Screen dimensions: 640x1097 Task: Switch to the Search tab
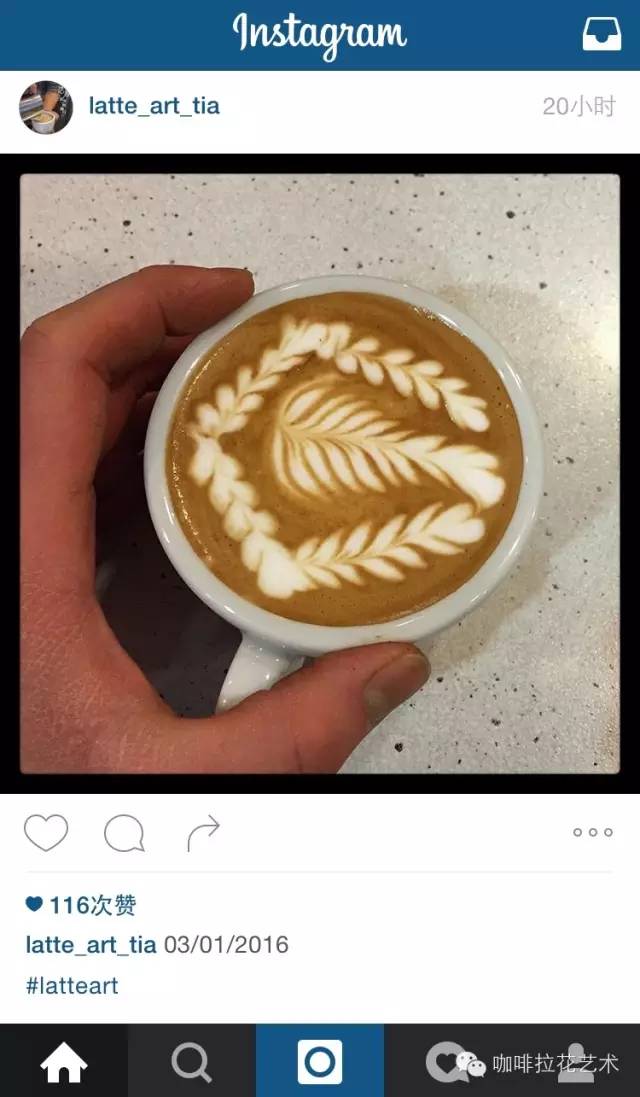pos(191,1061)
